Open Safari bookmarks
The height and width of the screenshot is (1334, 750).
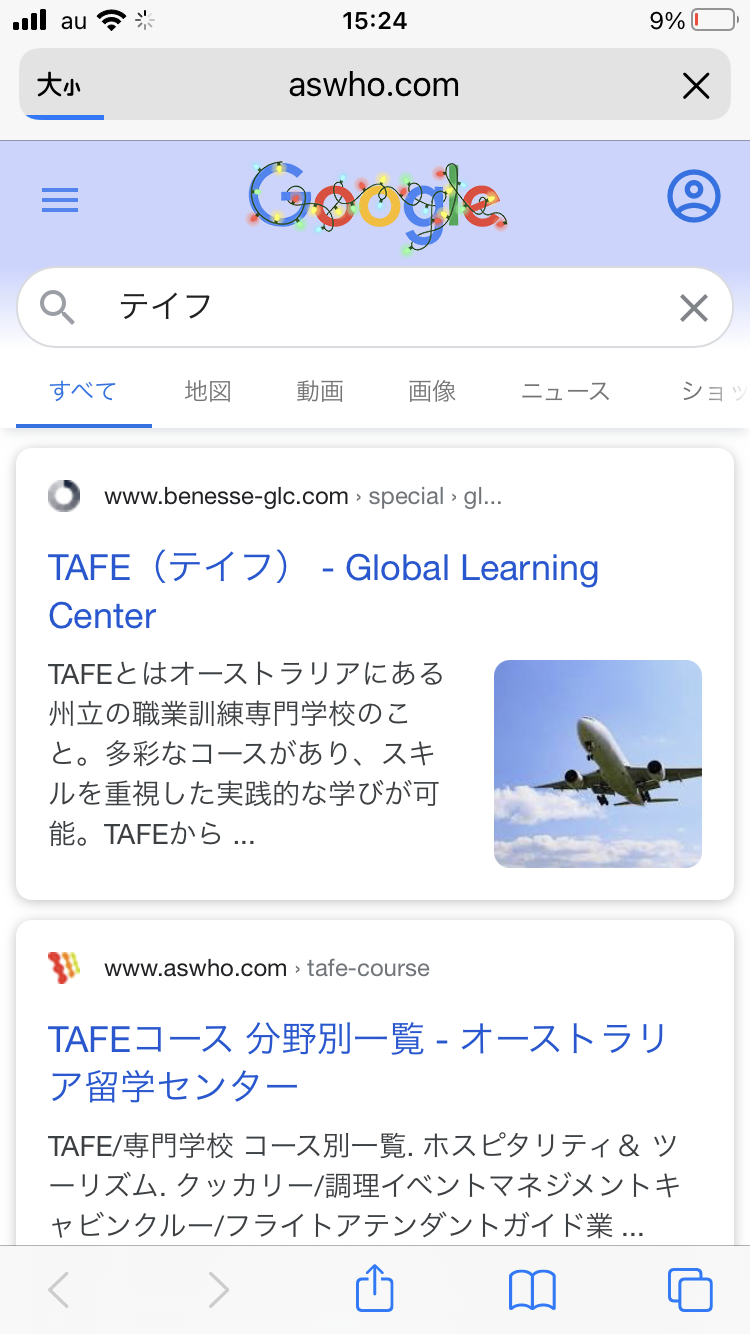pos(532,1290)
